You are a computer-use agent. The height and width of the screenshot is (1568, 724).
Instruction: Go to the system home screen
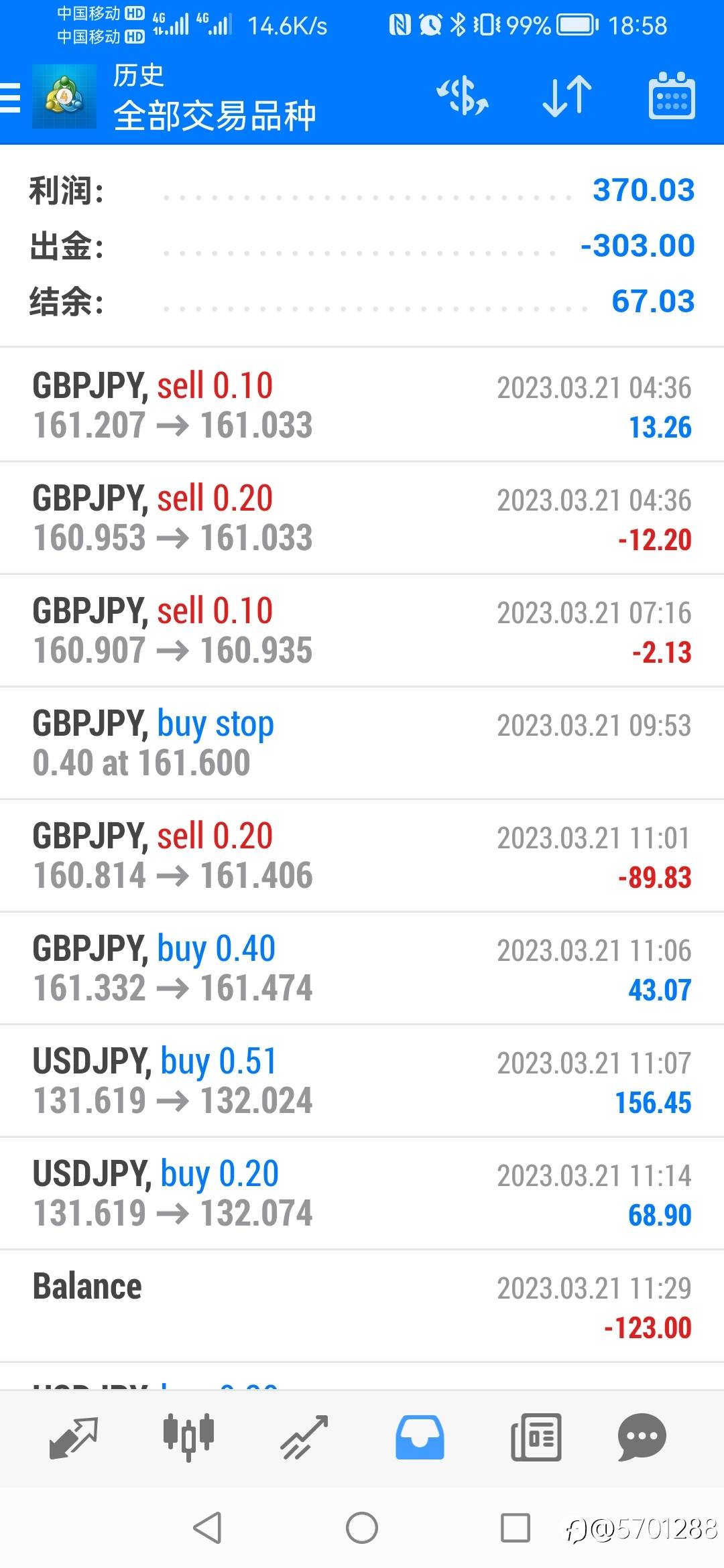click(362, 1528)
